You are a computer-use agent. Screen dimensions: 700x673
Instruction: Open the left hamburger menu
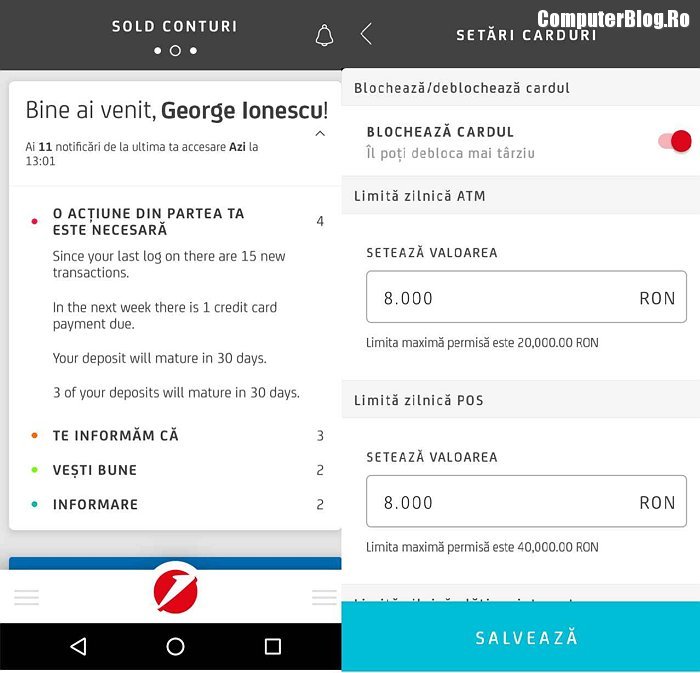[x=26, y=597]
